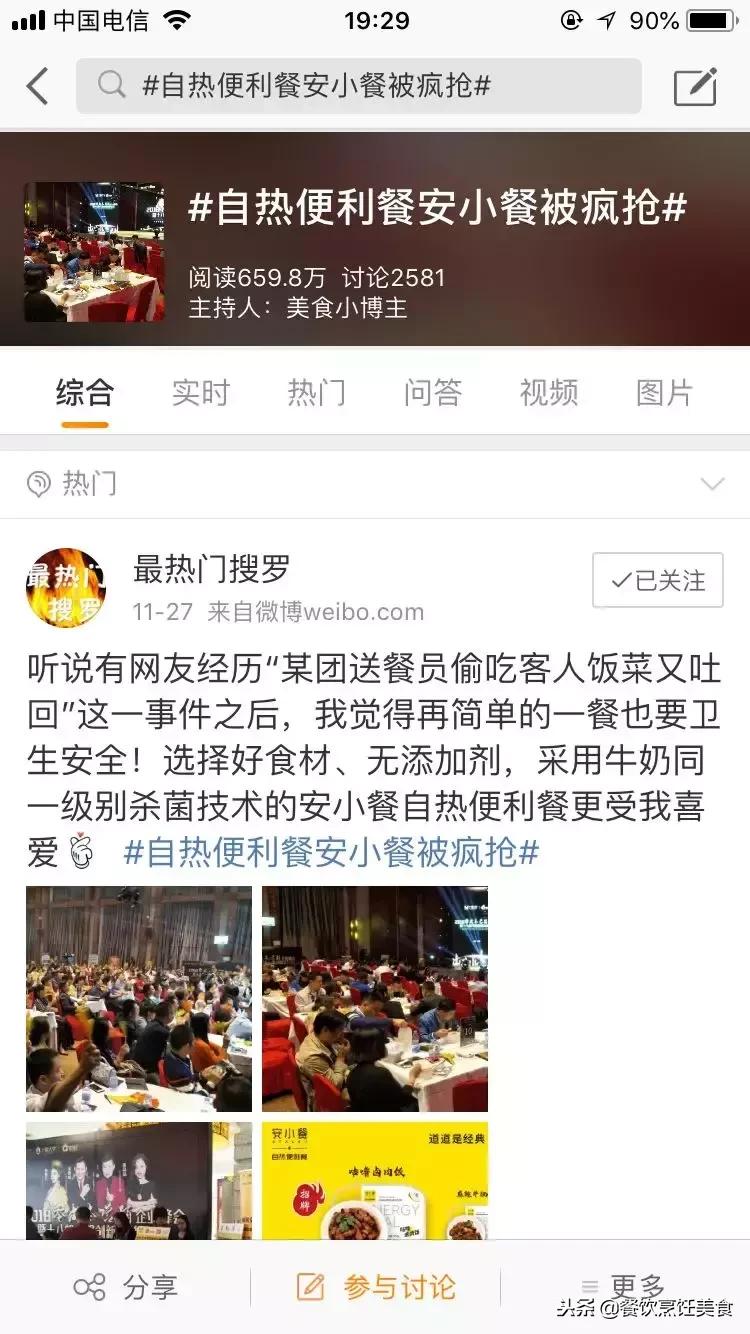This screenshot has width=750, height=1334.
Task: Open the first photo of the post
Action: click(139, 998)
